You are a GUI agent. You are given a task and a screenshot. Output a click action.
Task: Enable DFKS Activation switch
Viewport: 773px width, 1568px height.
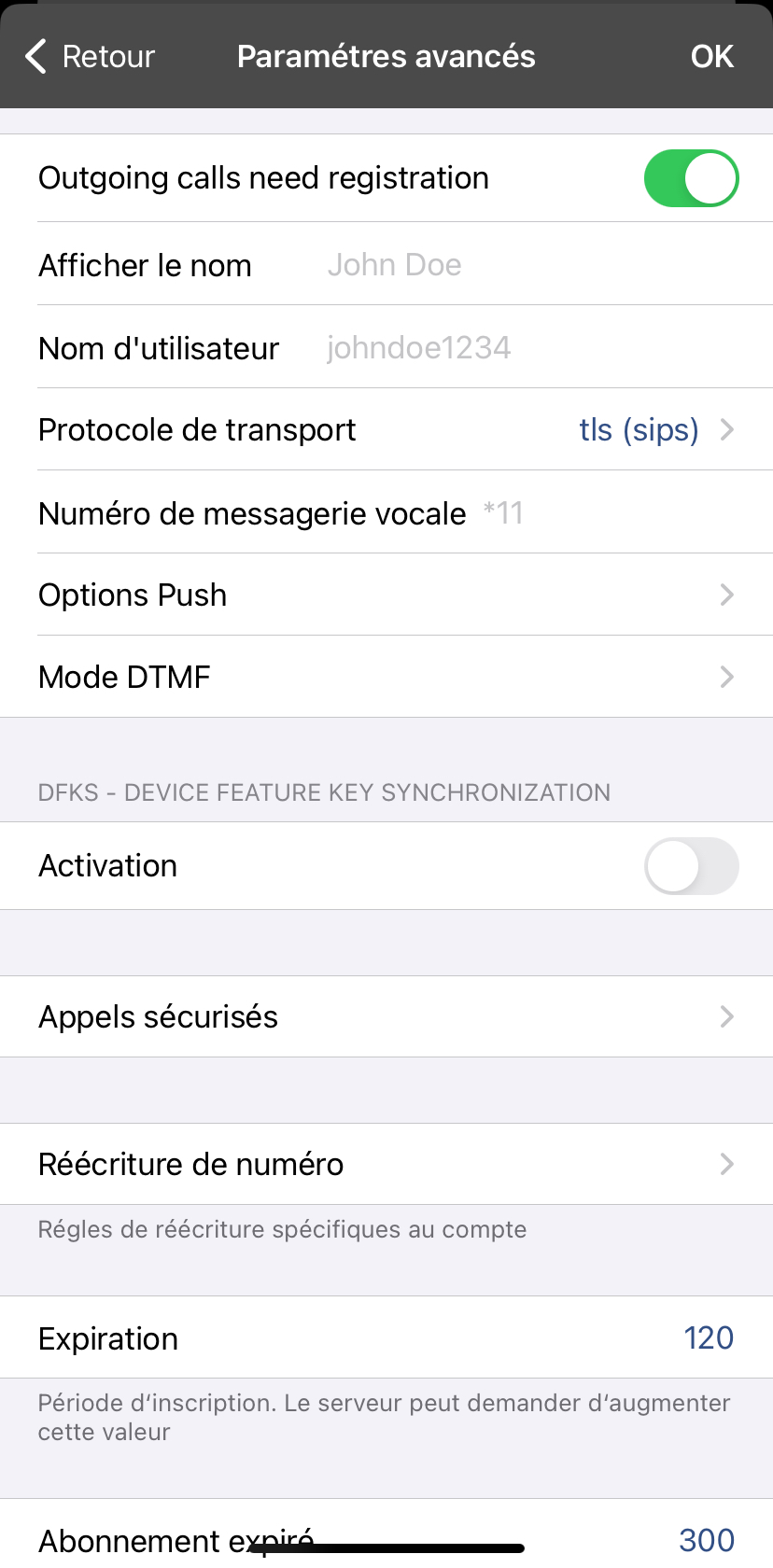691,866
